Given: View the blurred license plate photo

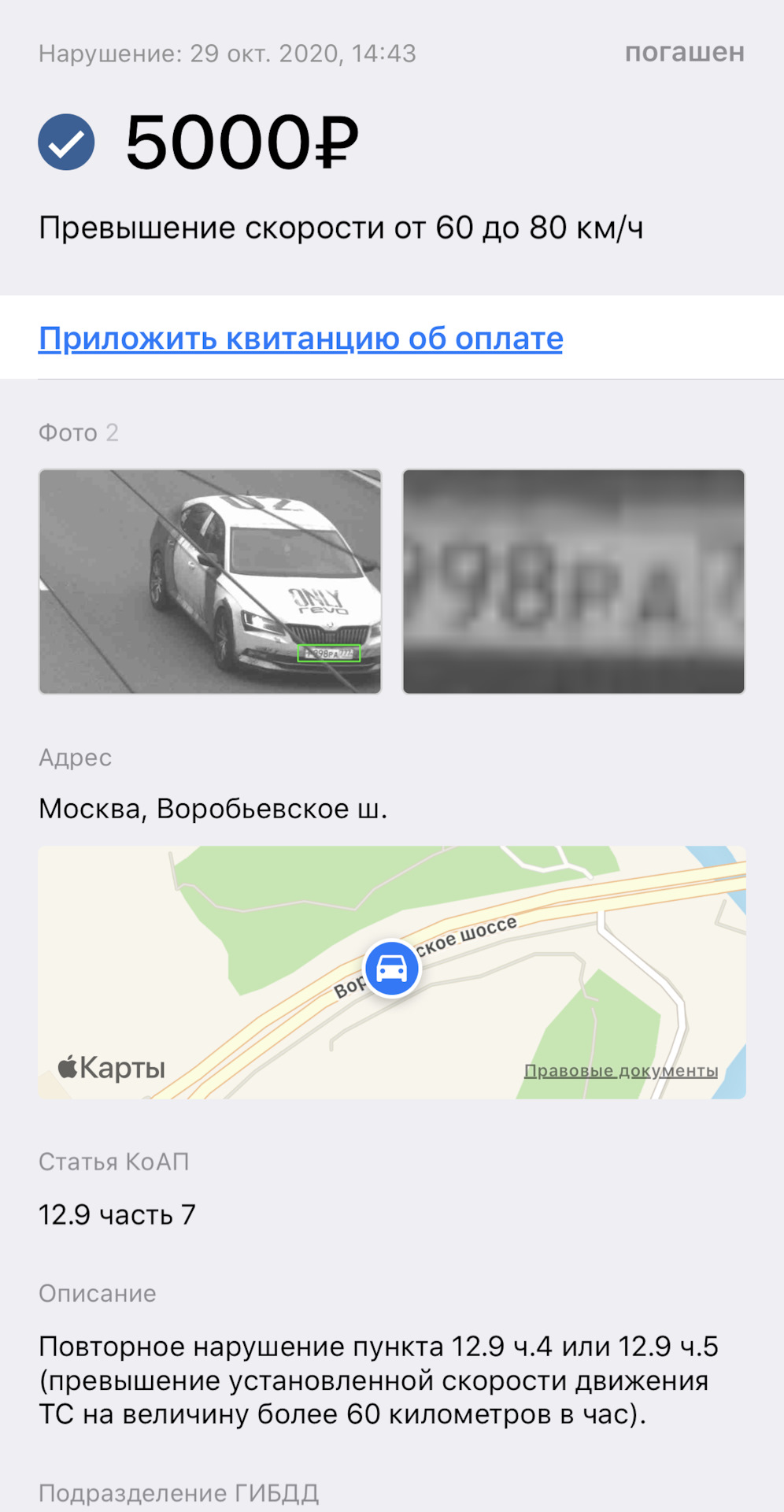Looking at the screenshot, I should [x=573, y=581].
